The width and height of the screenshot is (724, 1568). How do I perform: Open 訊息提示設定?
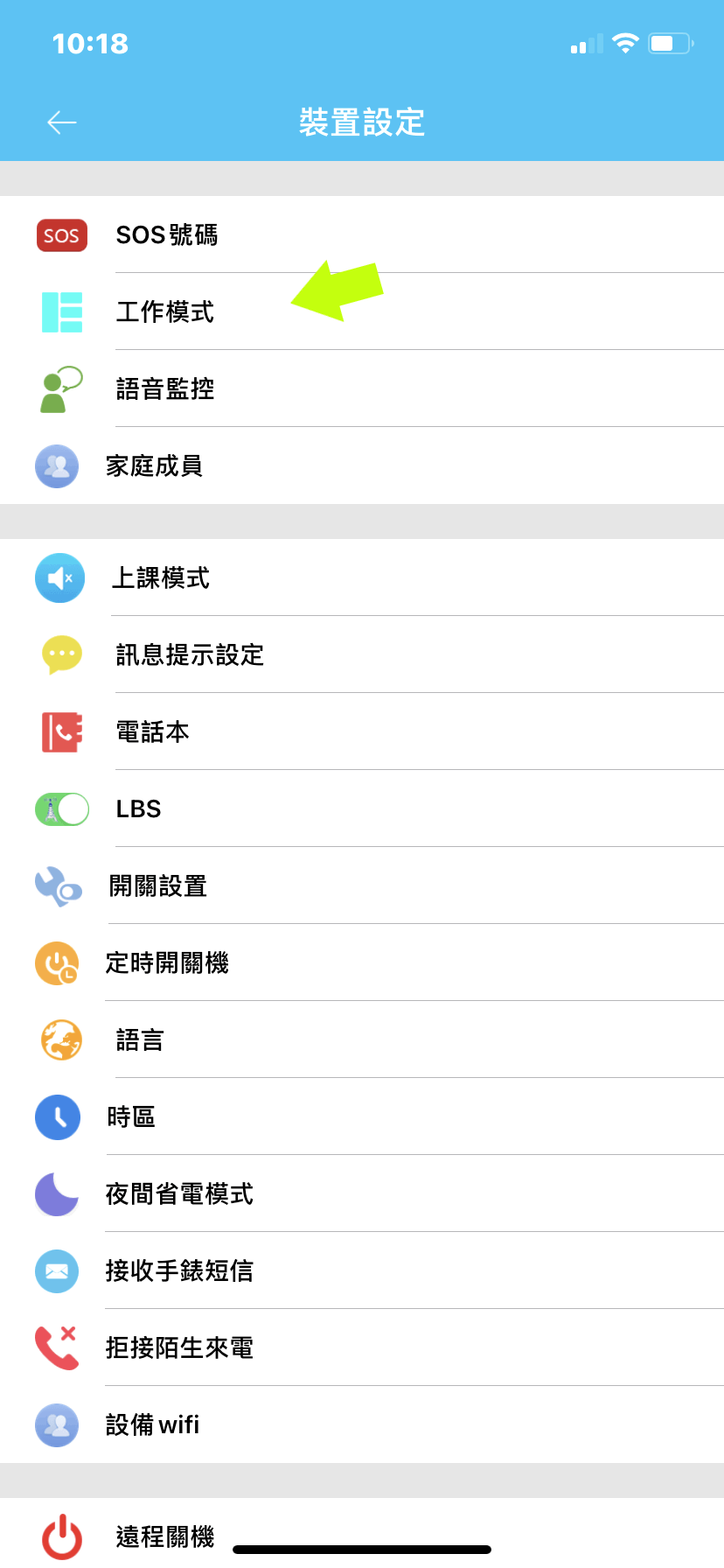(x=362, y=654)
